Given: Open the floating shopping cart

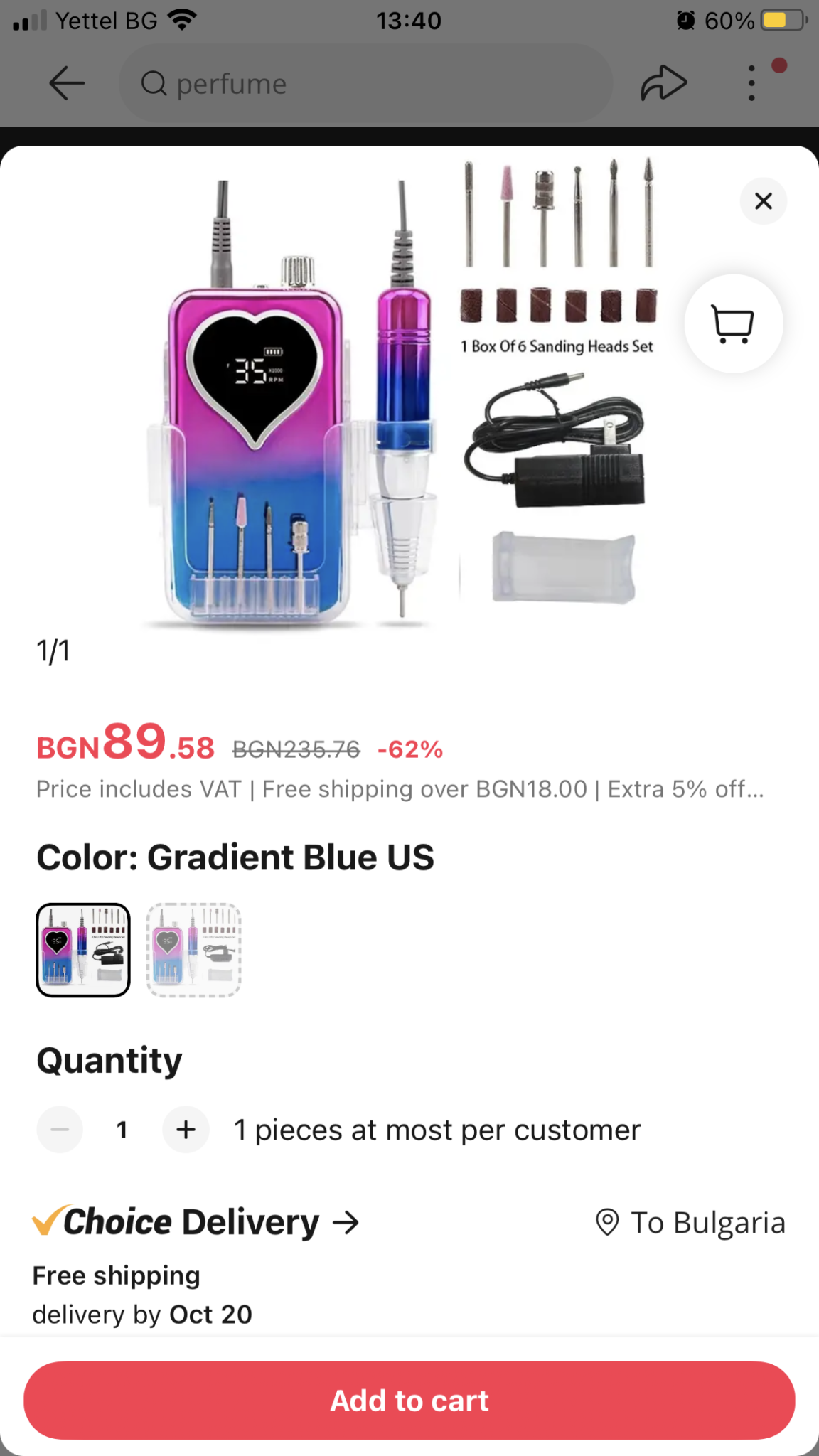Looking at the screenshot, I should [x=733, y=324].
